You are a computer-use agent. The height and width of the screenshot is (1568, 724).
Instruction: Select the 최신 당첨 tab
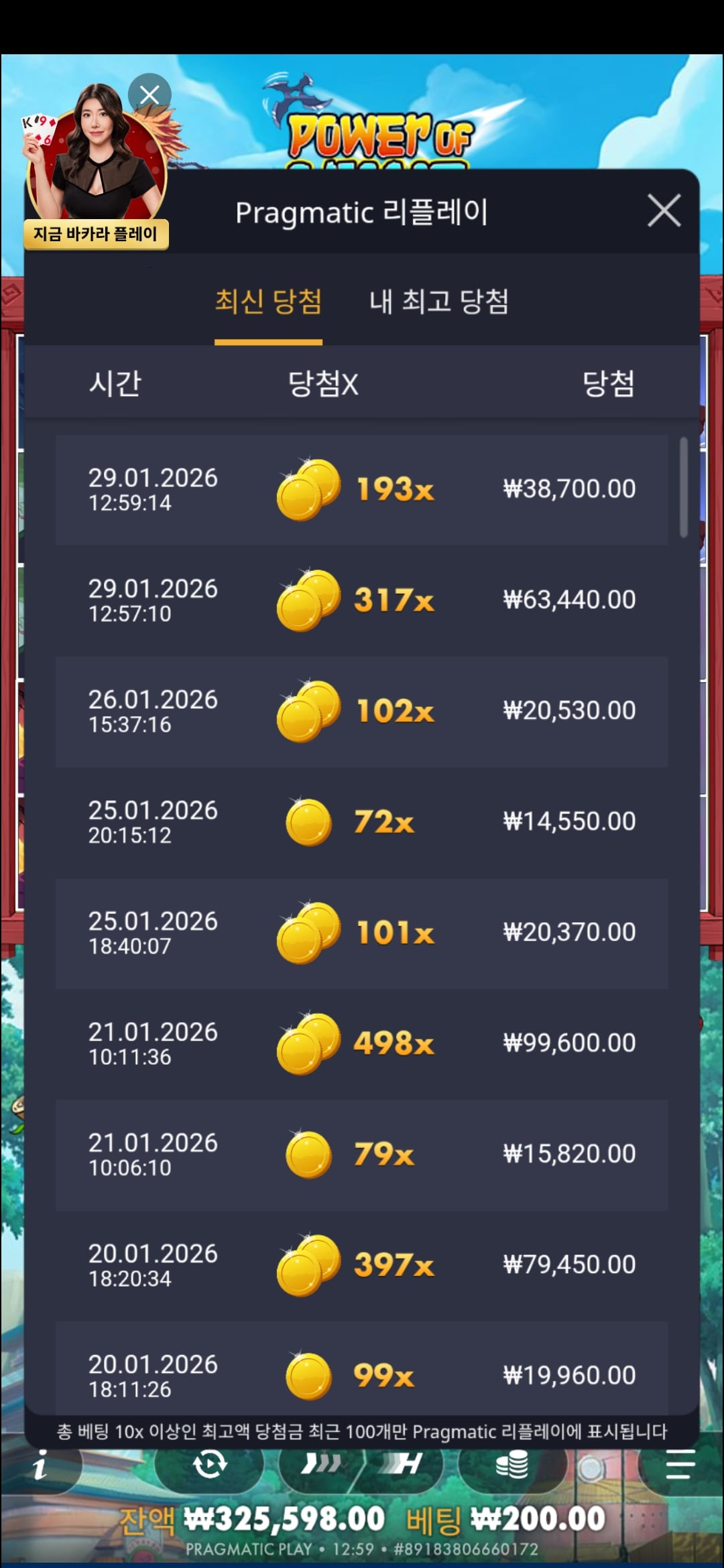pyautogui.click(x=268, y=302)
